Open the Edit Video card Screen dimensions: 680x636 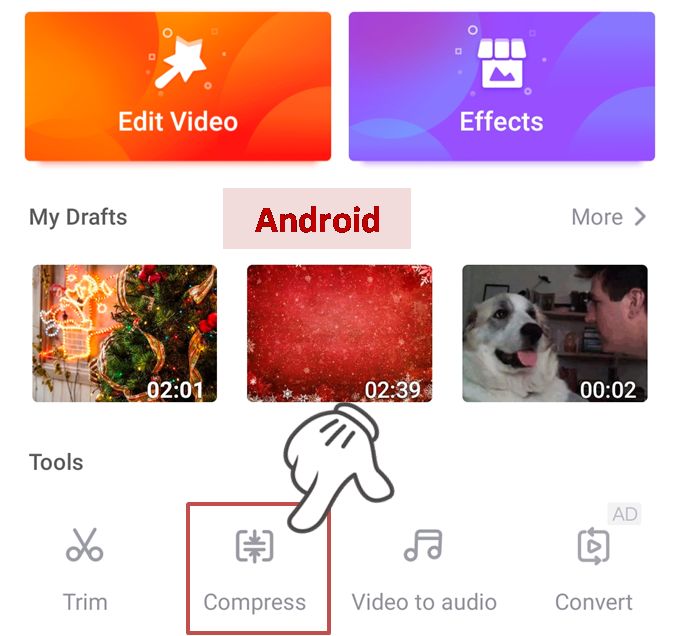178,86
